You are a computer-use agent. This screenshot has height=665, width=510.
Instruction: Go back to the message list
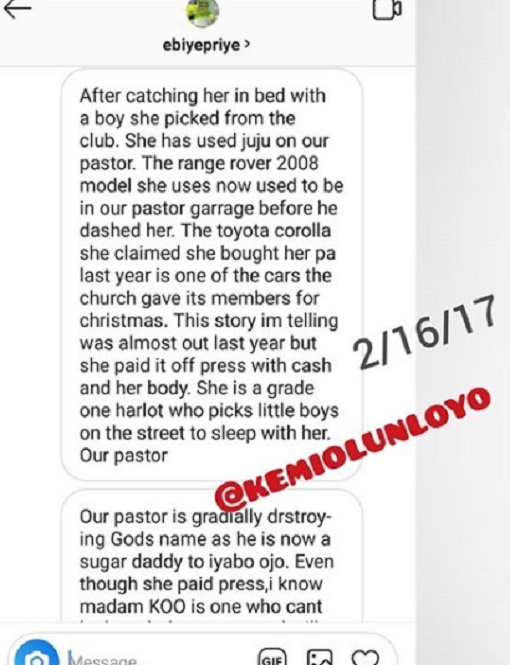[16, 9]
